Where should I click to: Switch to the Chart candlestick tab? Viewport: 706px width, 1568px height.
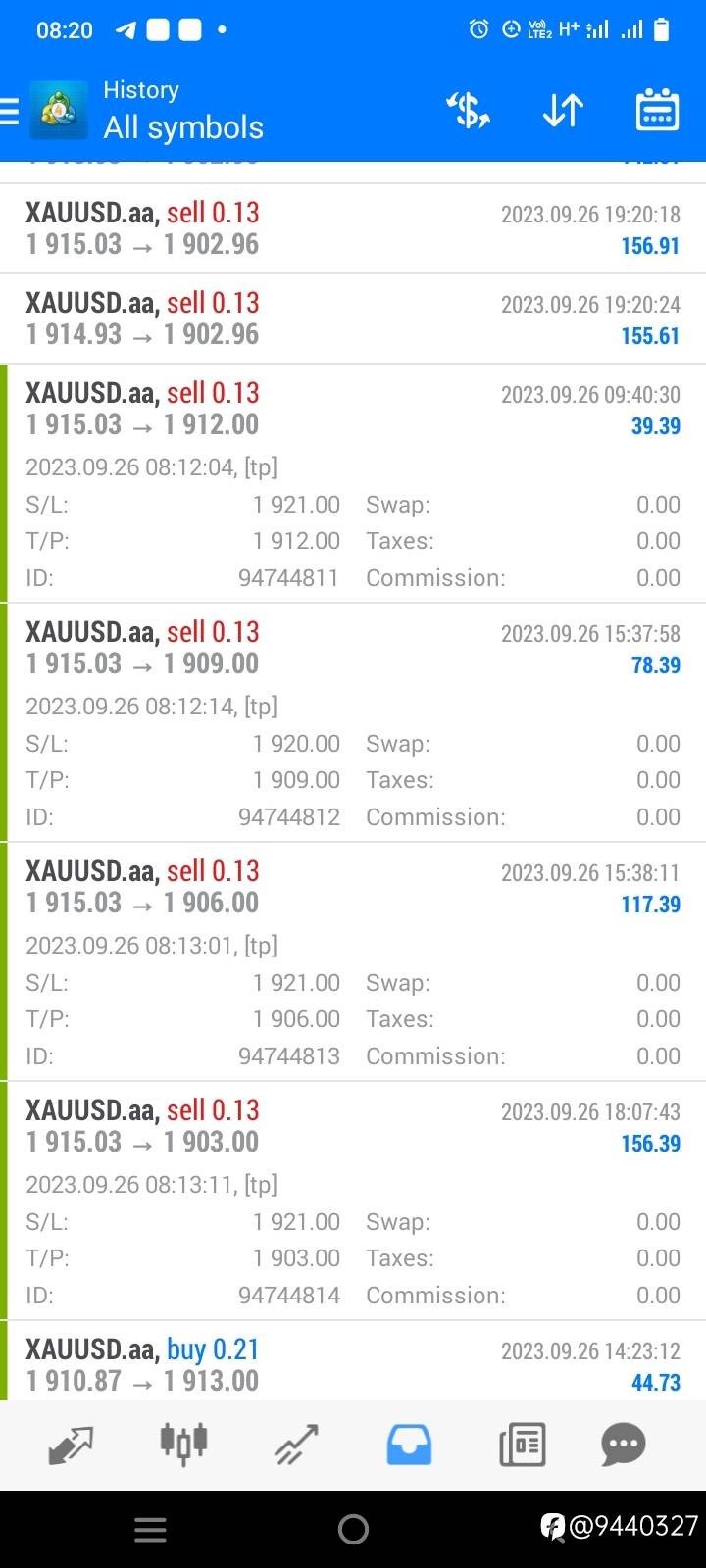click(183, 1444)
